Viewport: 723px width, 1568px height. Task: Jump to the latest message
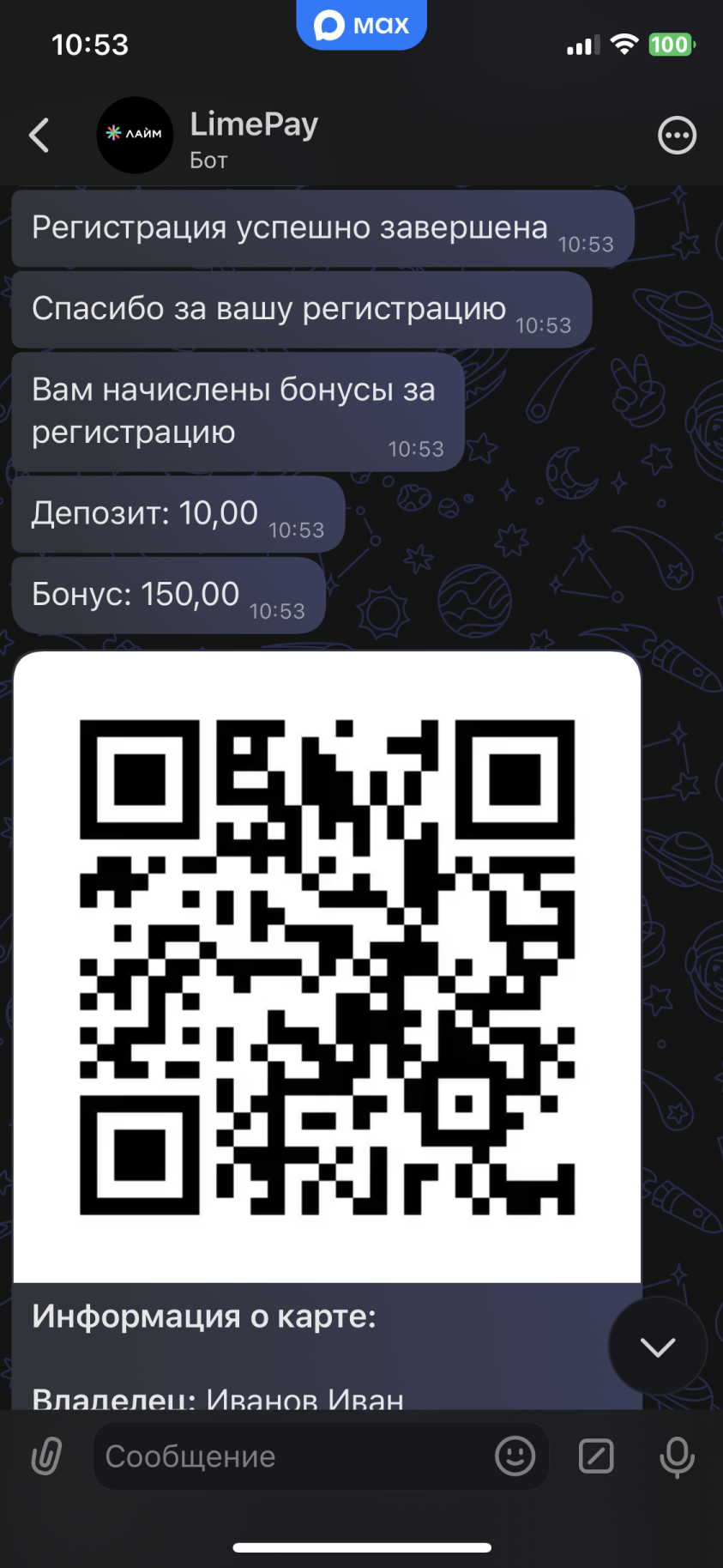click(657, 1347)
